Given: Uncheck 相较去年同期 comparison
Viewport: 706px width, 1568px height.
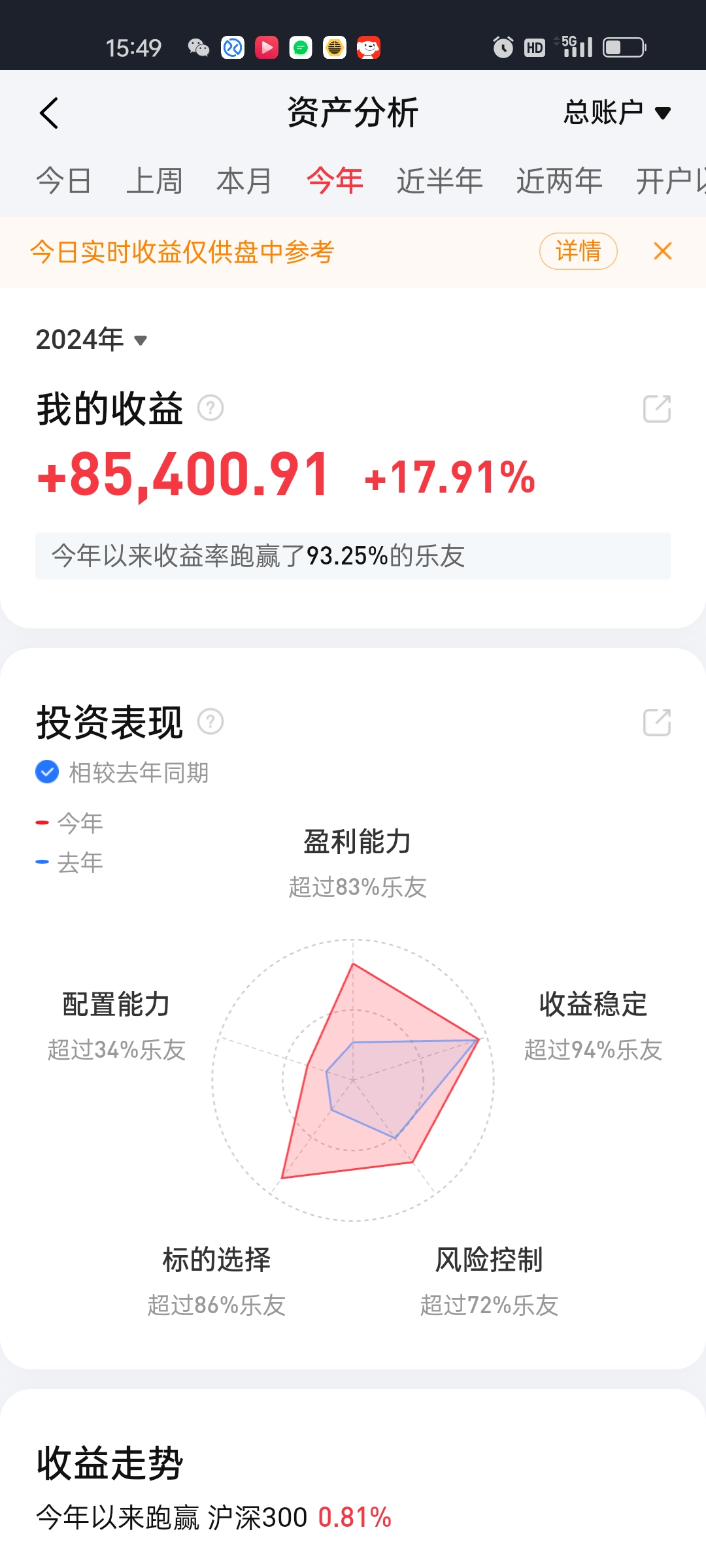Looking at the screenshot, I should click(x=47, y=772).
